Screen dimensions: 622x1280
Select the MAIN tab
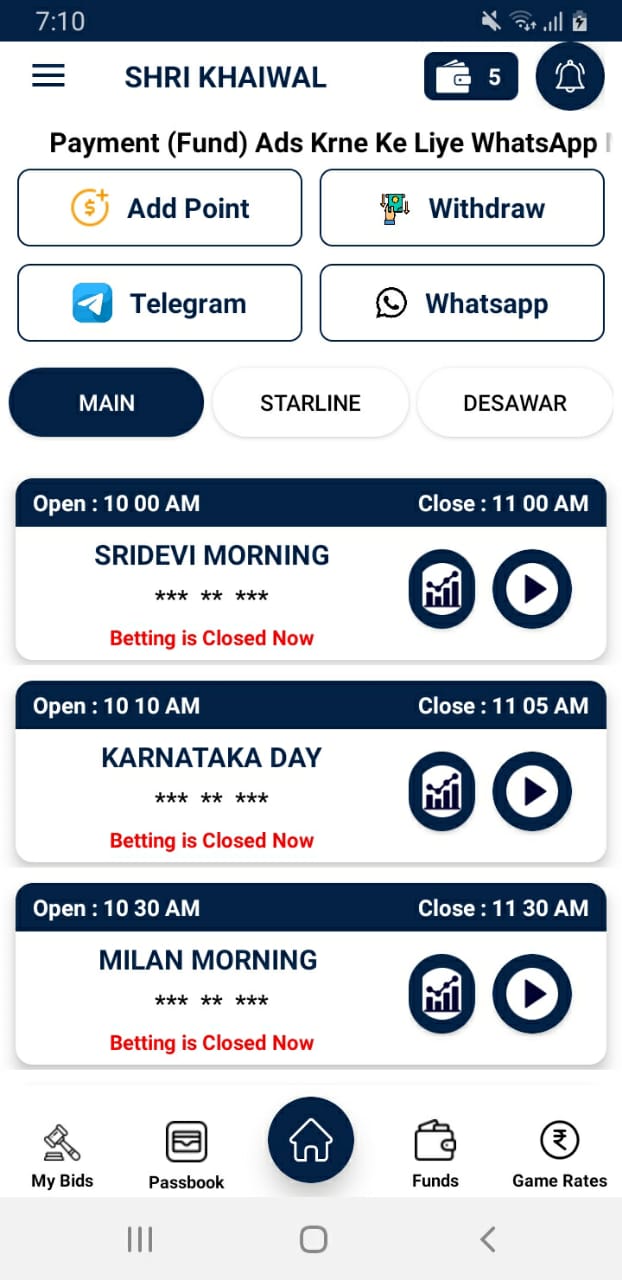click(106, 403)
